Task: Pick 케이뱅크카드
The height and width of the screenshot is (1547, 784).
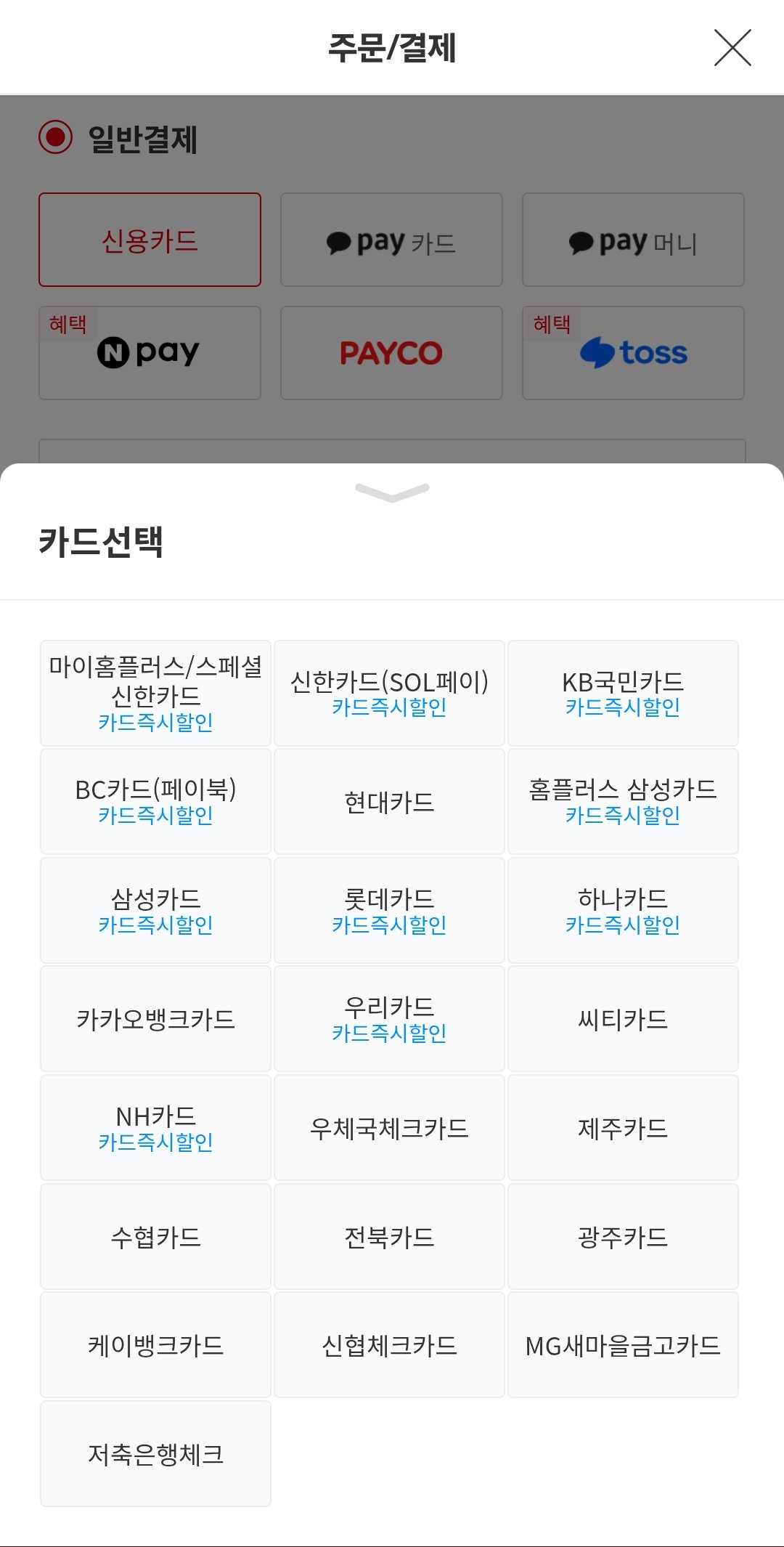Action: point(155,1344)
